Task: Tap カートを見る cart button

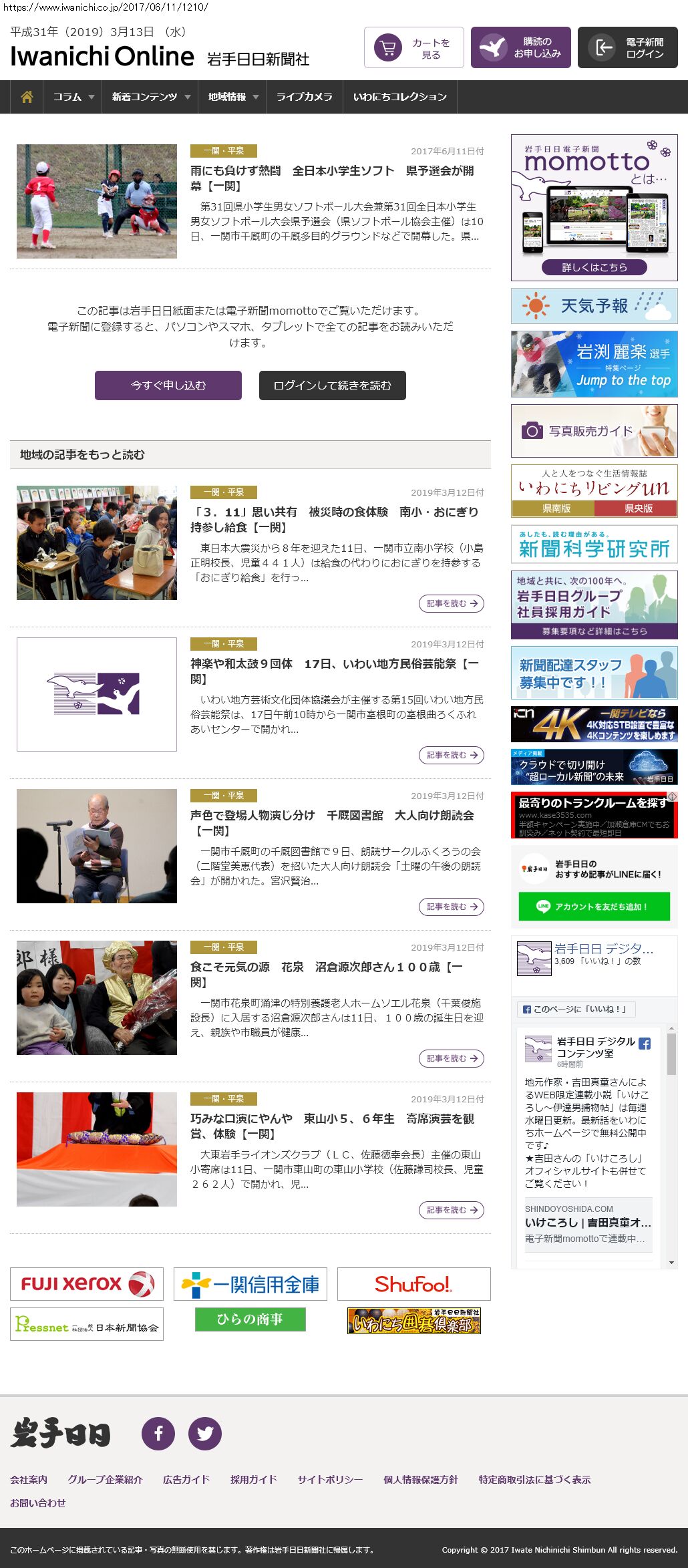Action: click(413, 47)
